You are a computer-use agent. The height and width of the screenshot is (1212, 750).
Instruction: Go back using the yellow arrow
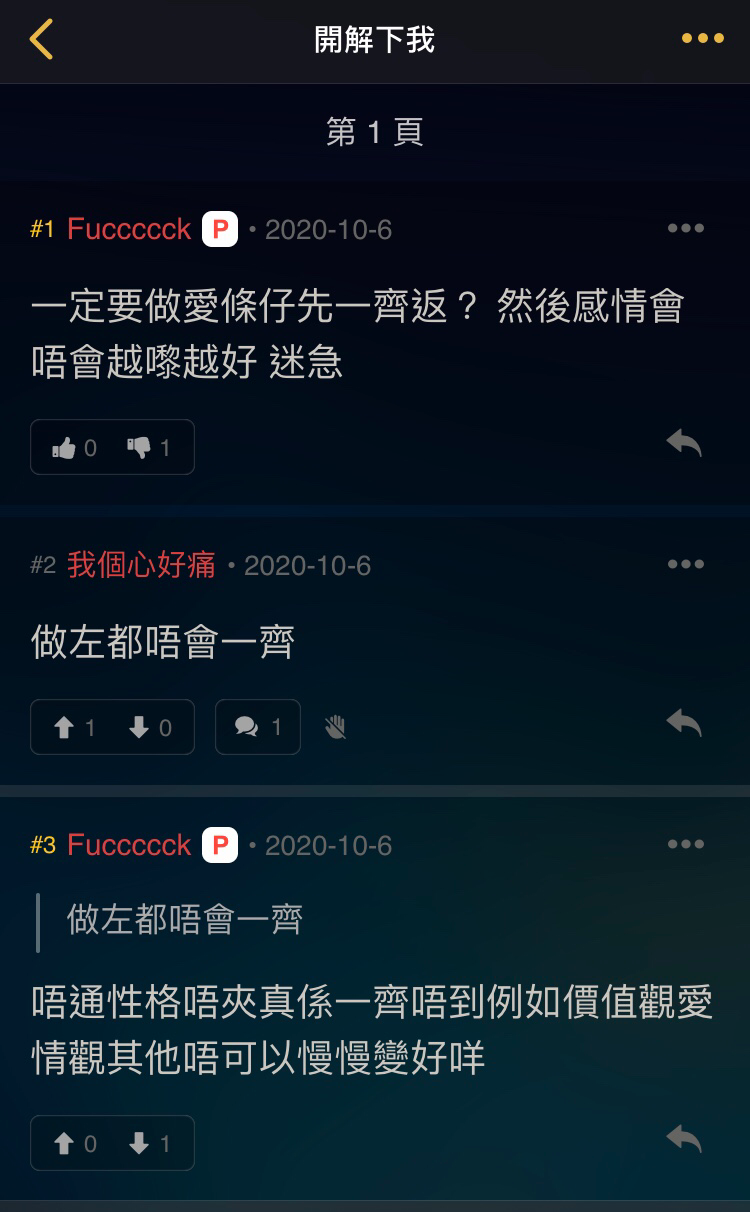tap(41, 40)
